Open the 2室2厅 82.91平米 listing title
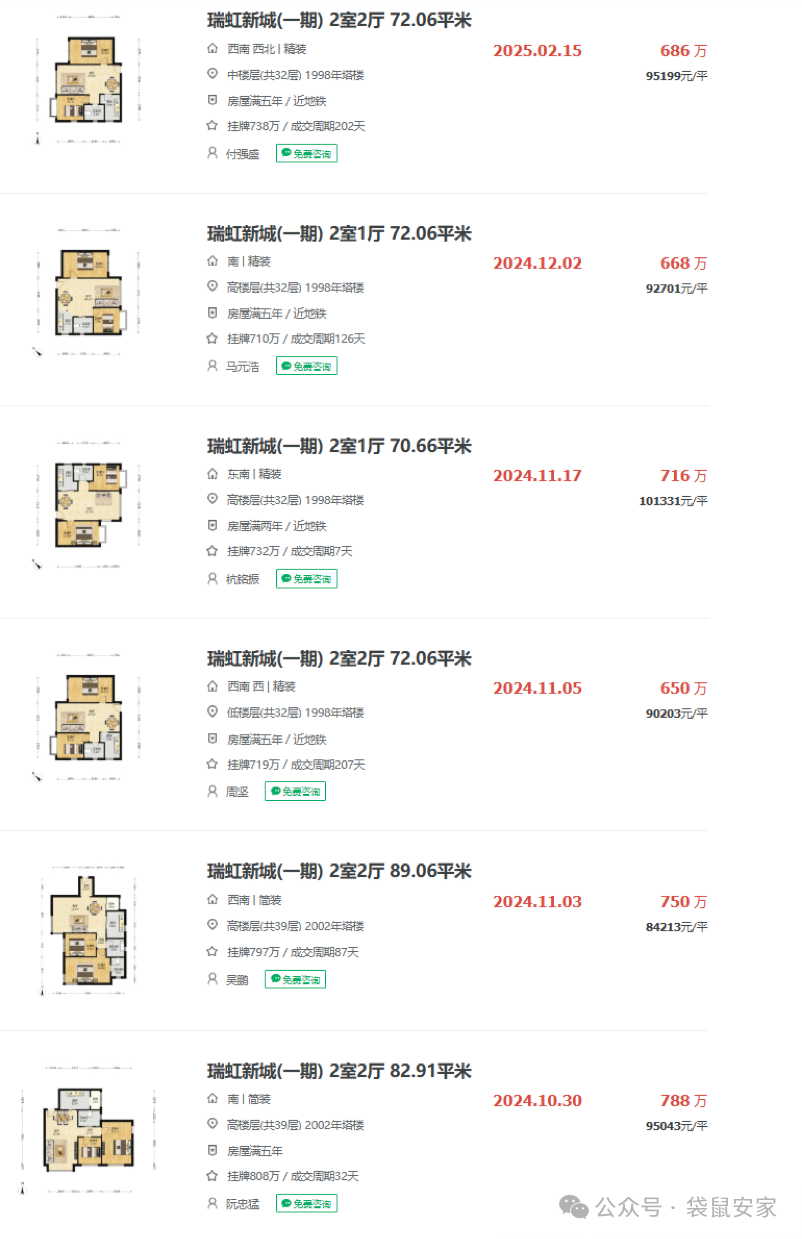Screen dimensions: 802x1239 (339, 1071)
